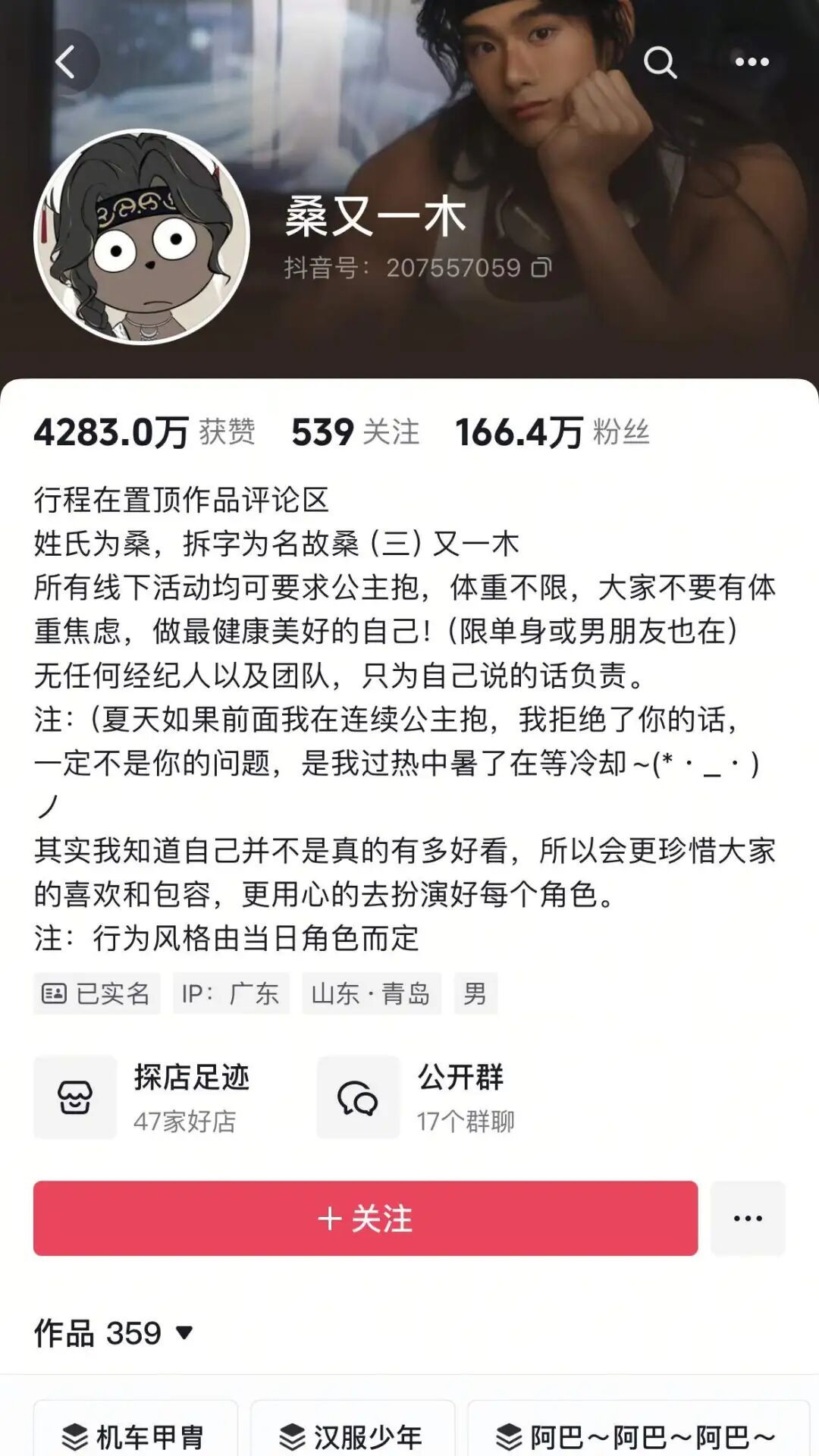The width and height of the screenshot is (819, 1456).
Task: Go back using the top-left arrow
Action: click(66, 62)
